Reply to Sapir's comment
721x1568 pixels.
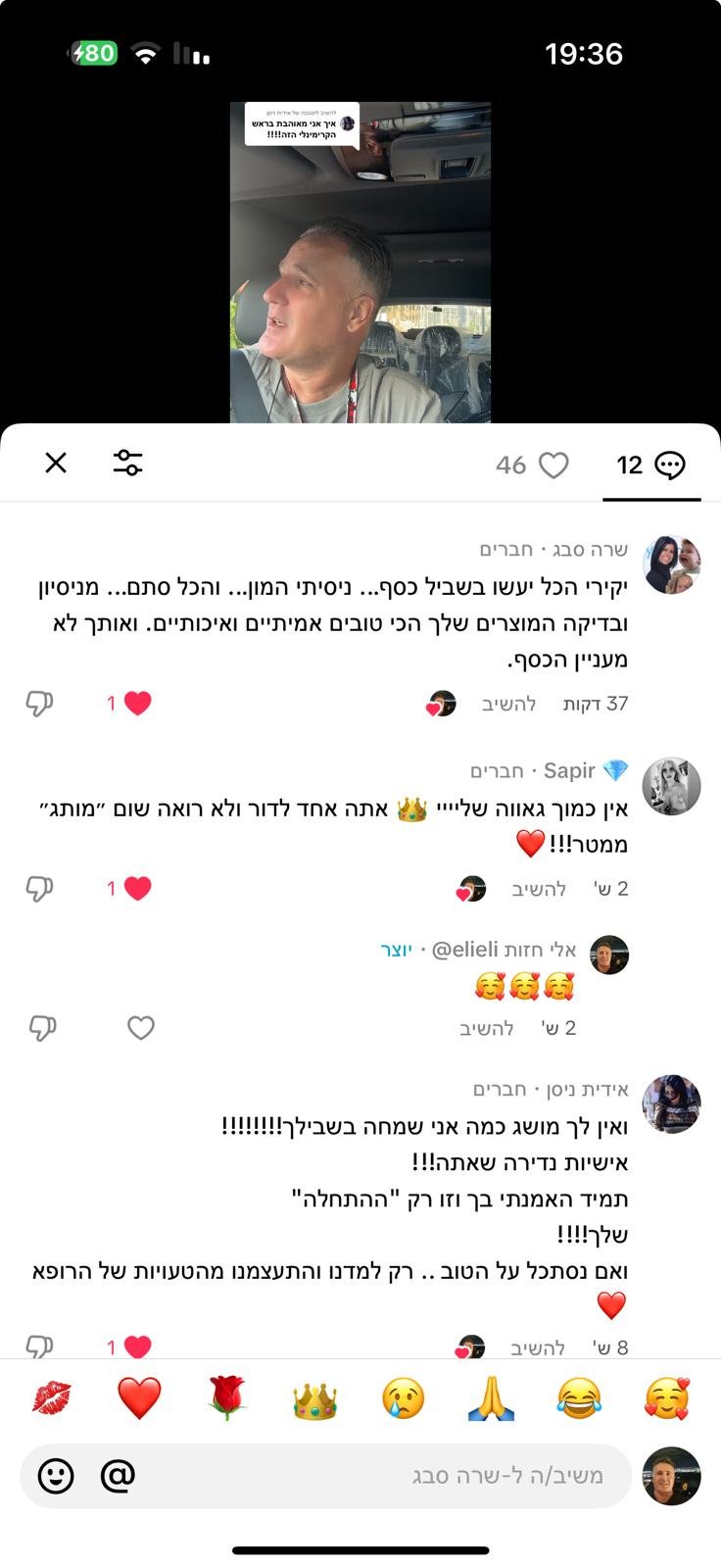539,889
